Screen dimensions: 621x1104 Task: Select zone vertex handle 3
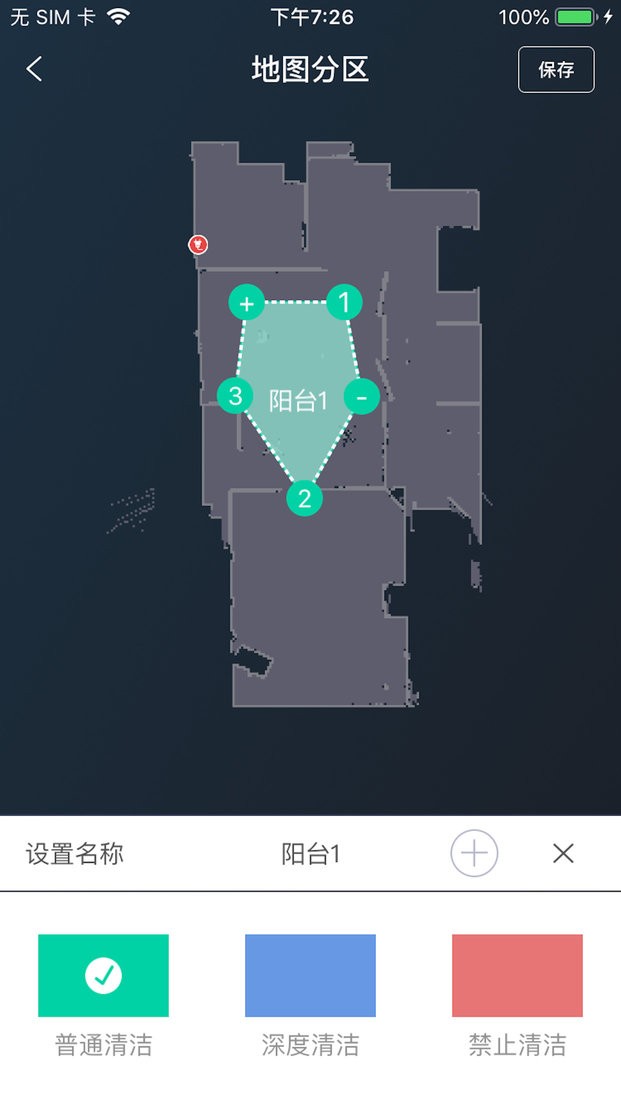click(235, 396)
